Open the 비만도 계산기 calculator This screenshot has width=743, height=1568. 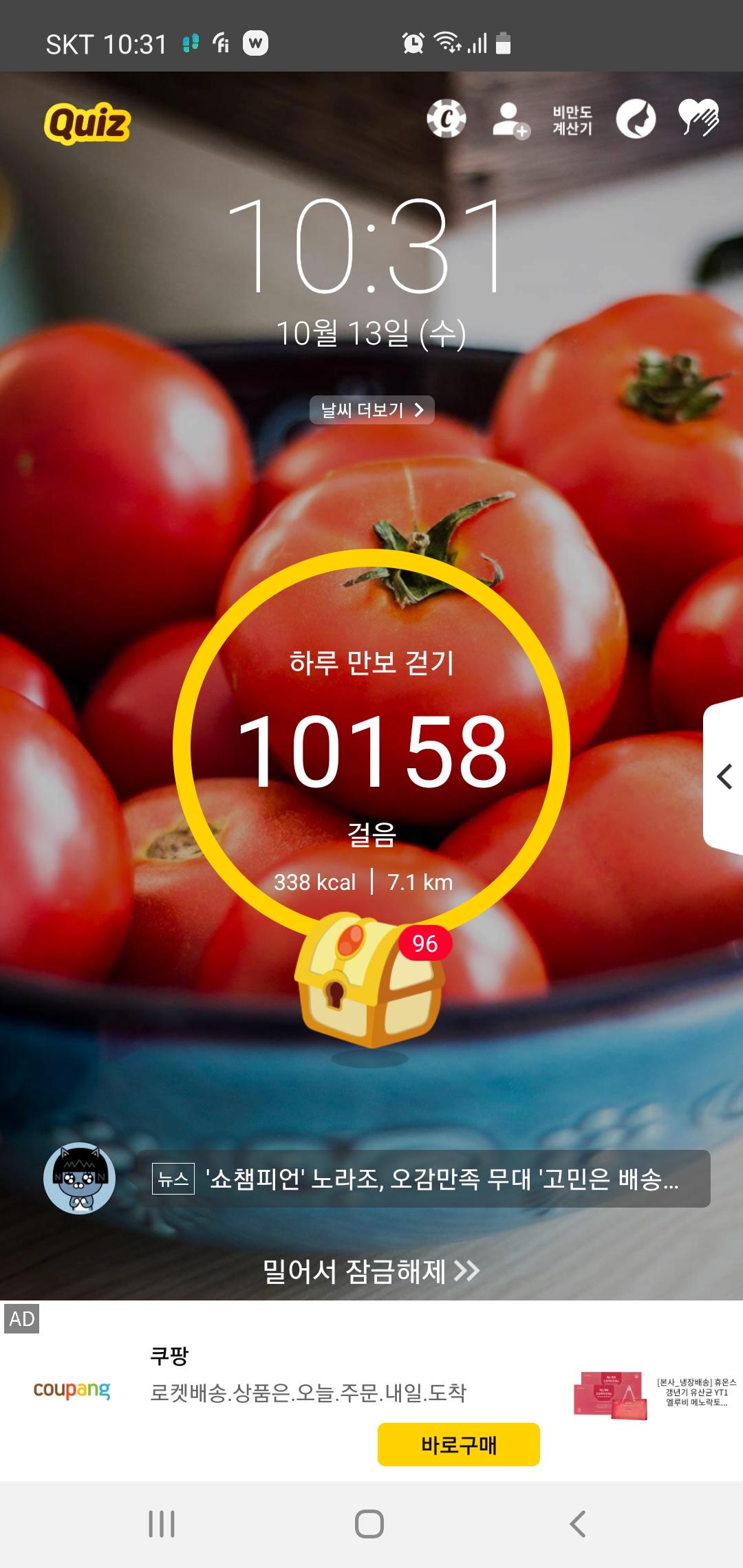572,120
